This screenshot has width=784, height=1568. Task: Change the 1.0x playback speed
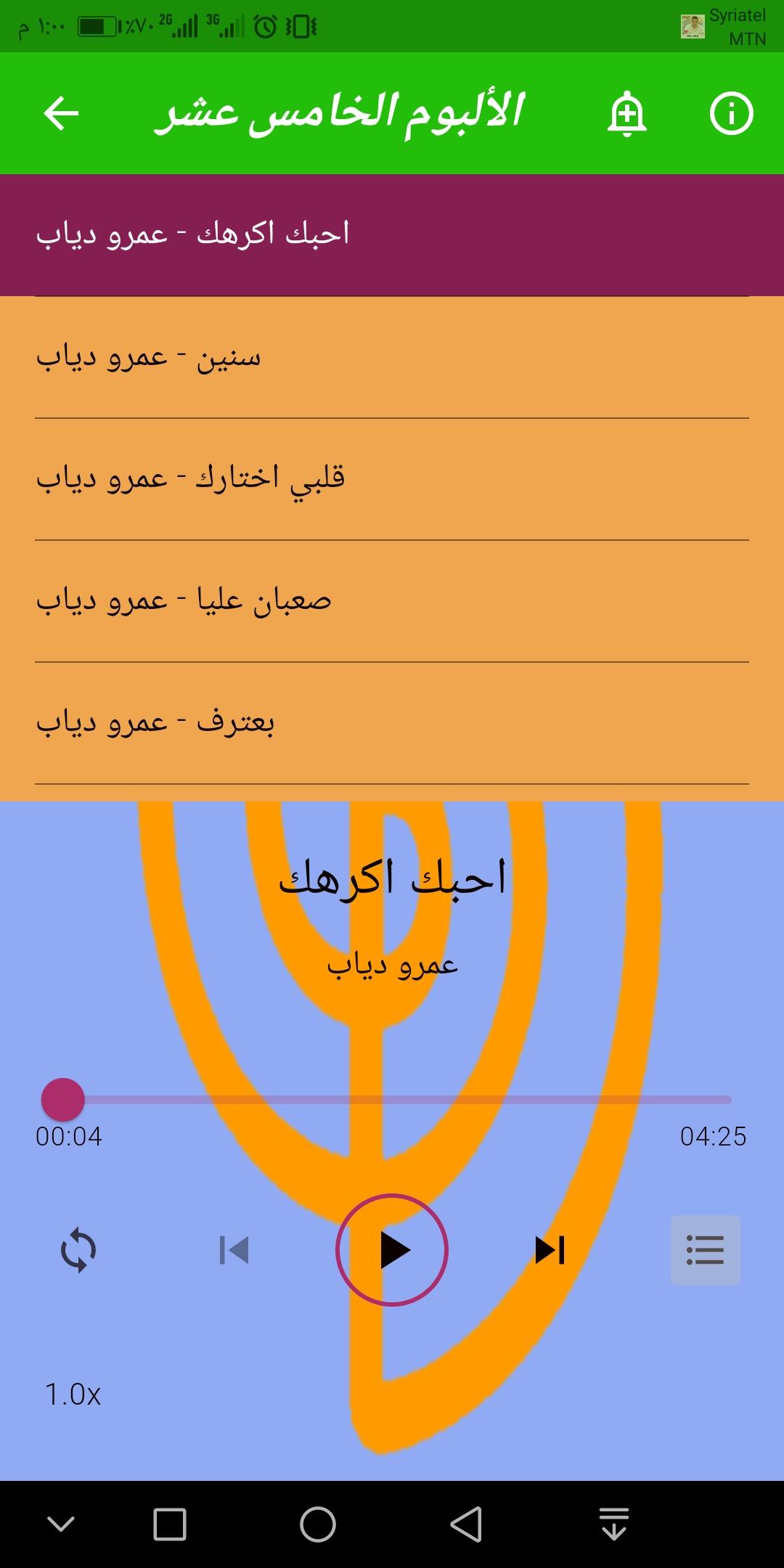pos(73,1395)
